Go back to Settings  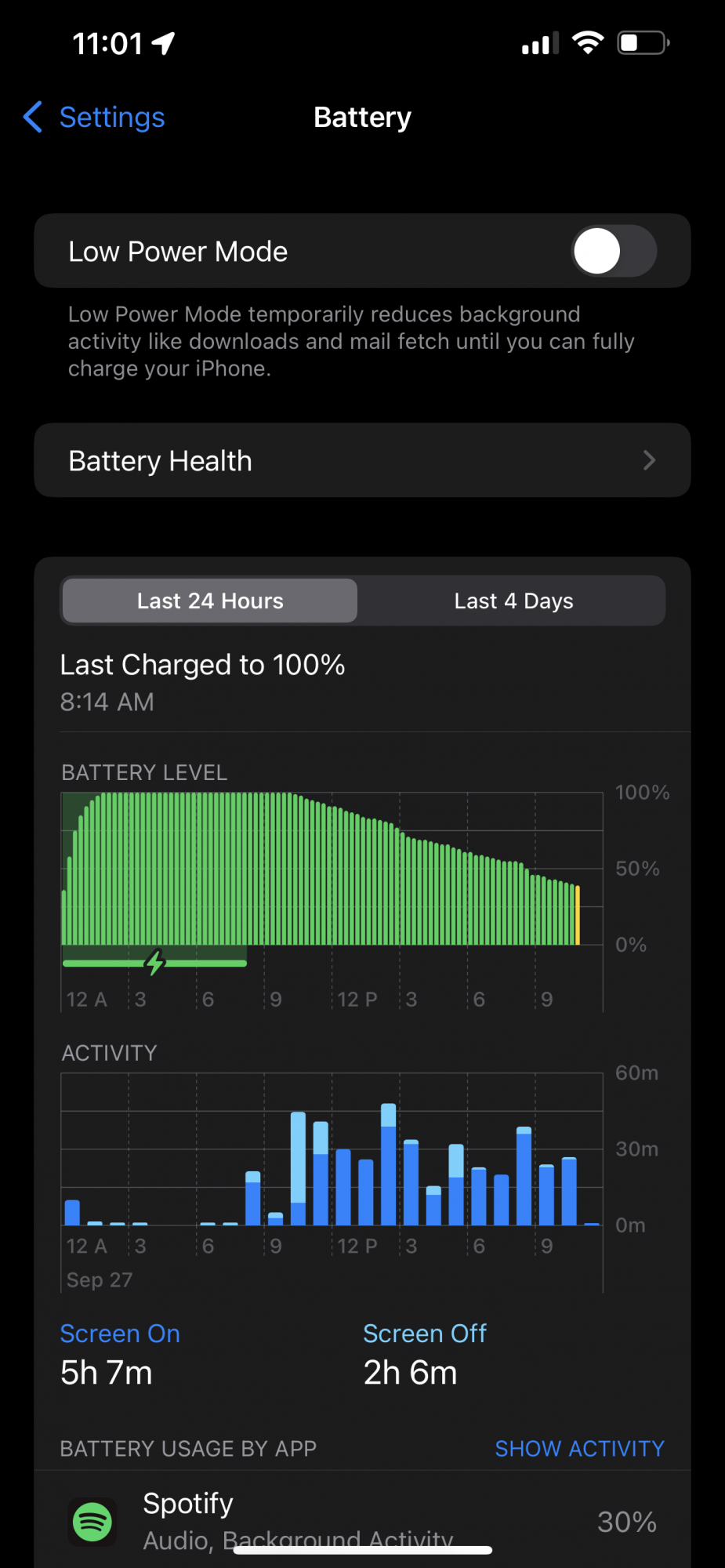[x=94, y=118]
